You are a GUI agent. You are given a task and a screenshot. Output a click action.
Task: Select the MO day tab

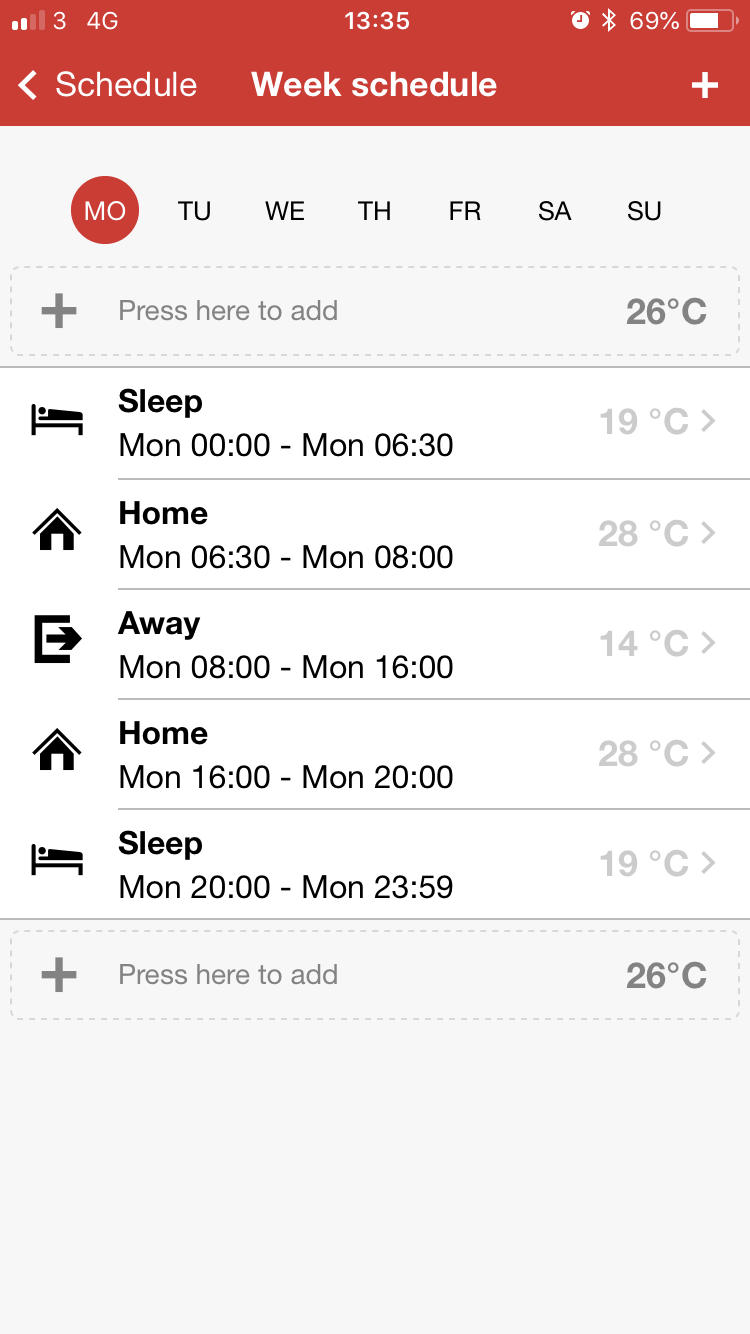coord(105,211)
